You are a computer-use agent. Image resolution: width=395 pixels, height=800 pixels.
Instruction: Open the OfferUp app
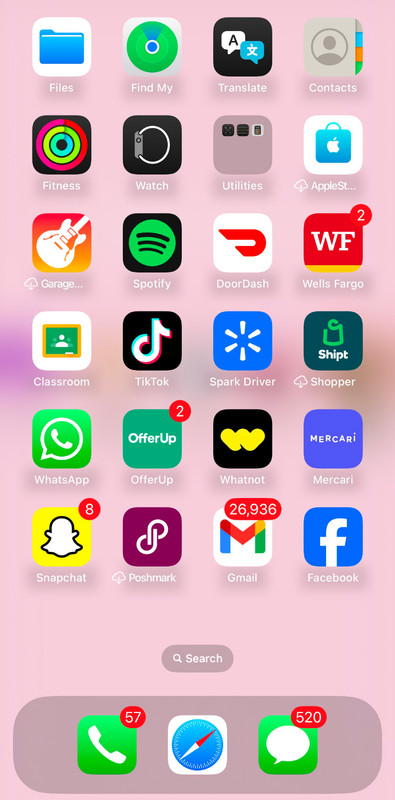[152, 439]
